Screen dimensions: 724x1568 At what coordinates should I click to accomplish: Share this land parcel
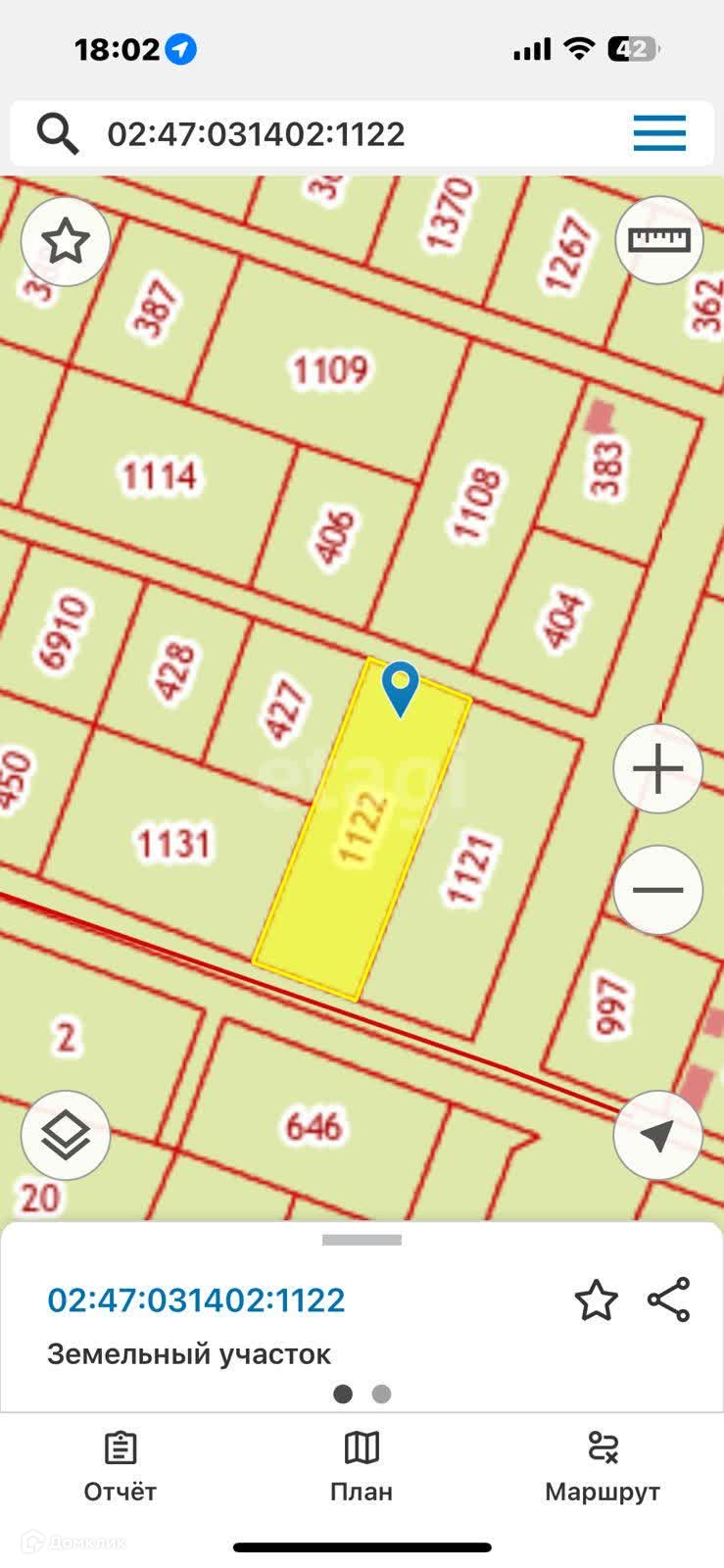coord(669,1300)
